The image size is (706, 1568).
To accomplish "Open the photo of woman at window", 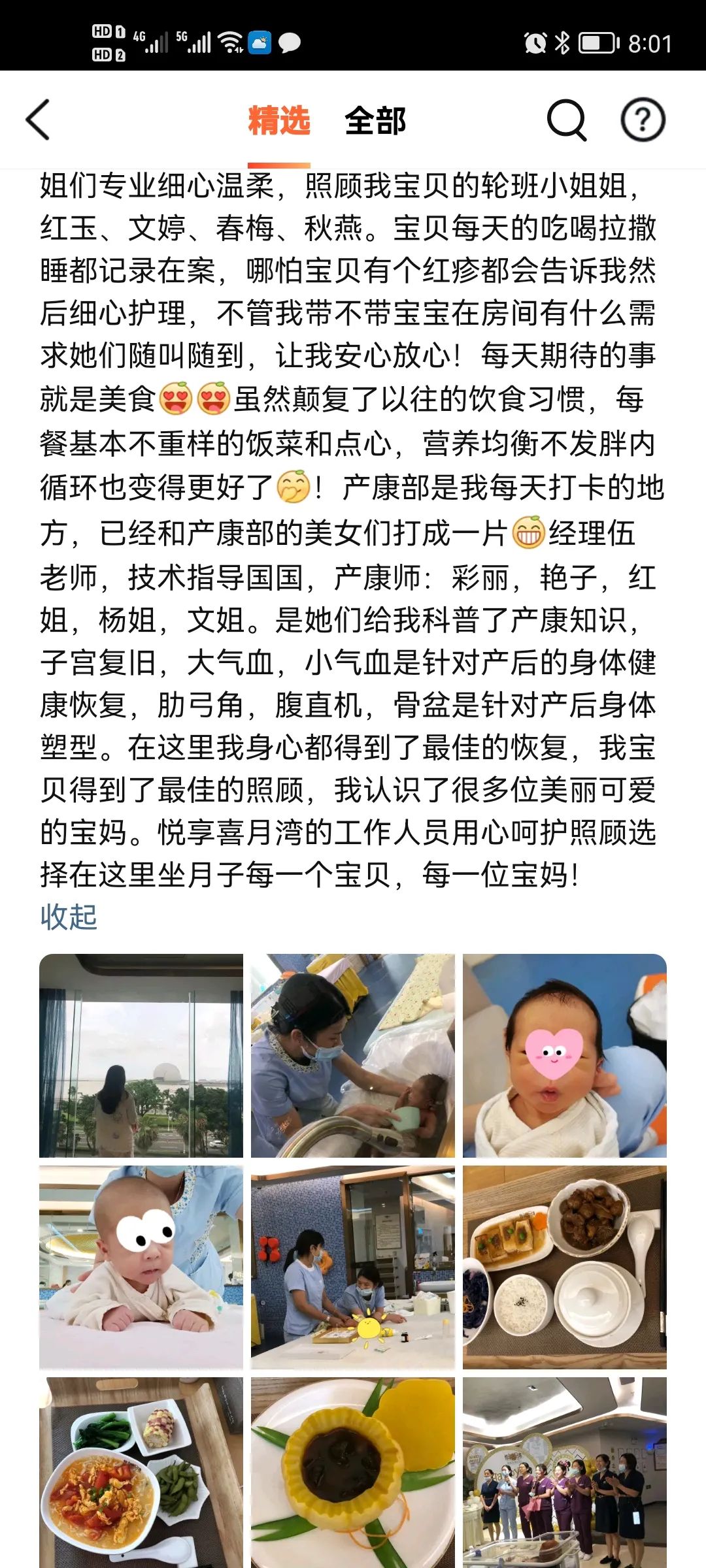I will click(x=141, y=1056).
